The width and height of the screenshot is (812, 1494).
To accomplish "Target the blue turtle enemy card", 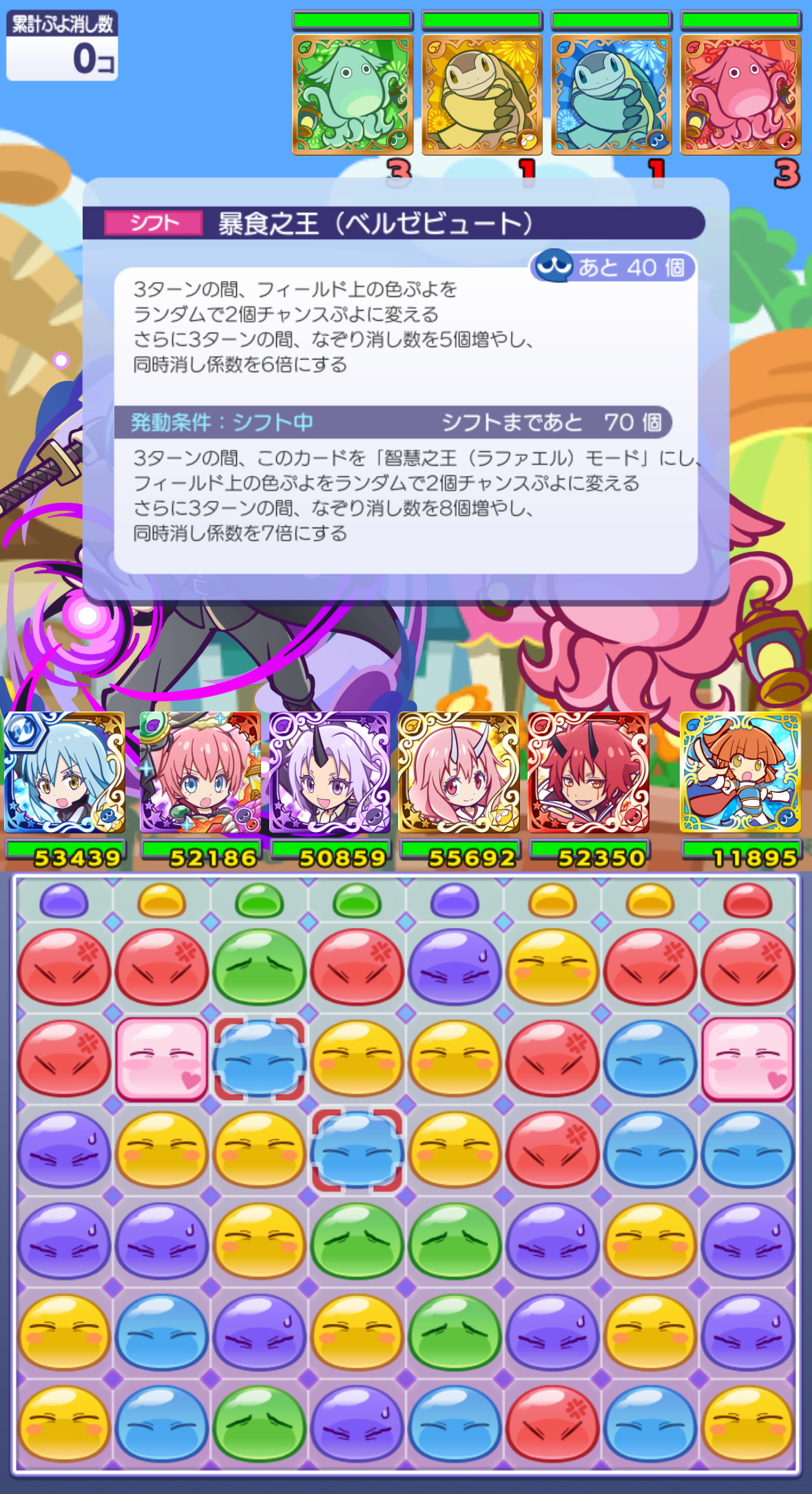I will click(611, 94).
